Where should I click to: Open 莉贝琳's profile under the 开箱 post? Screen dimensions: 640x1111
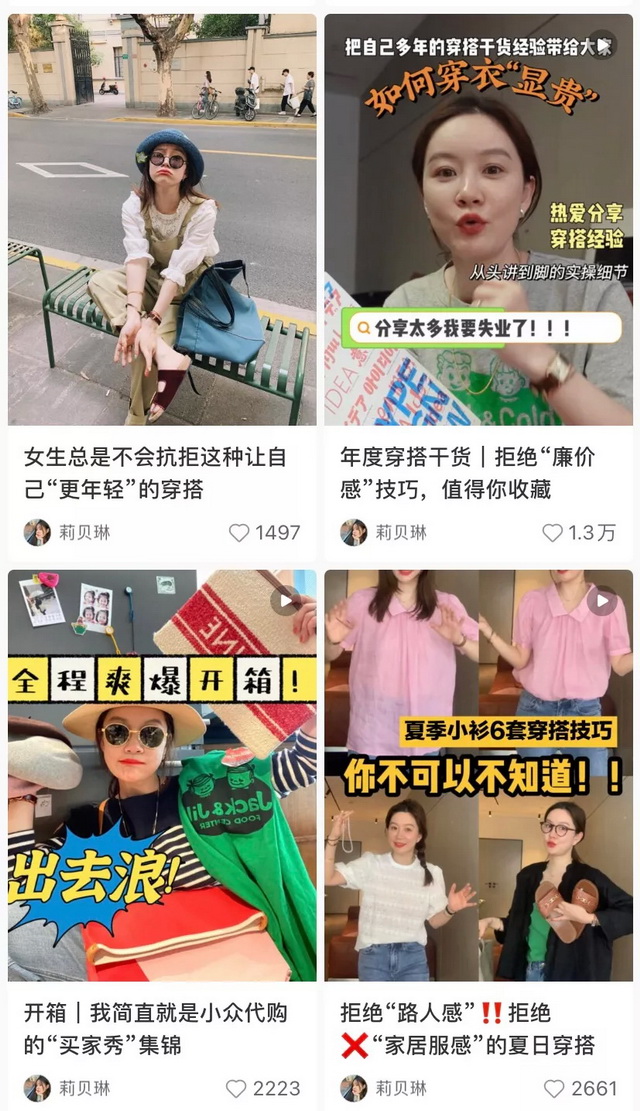[68, 1088]
